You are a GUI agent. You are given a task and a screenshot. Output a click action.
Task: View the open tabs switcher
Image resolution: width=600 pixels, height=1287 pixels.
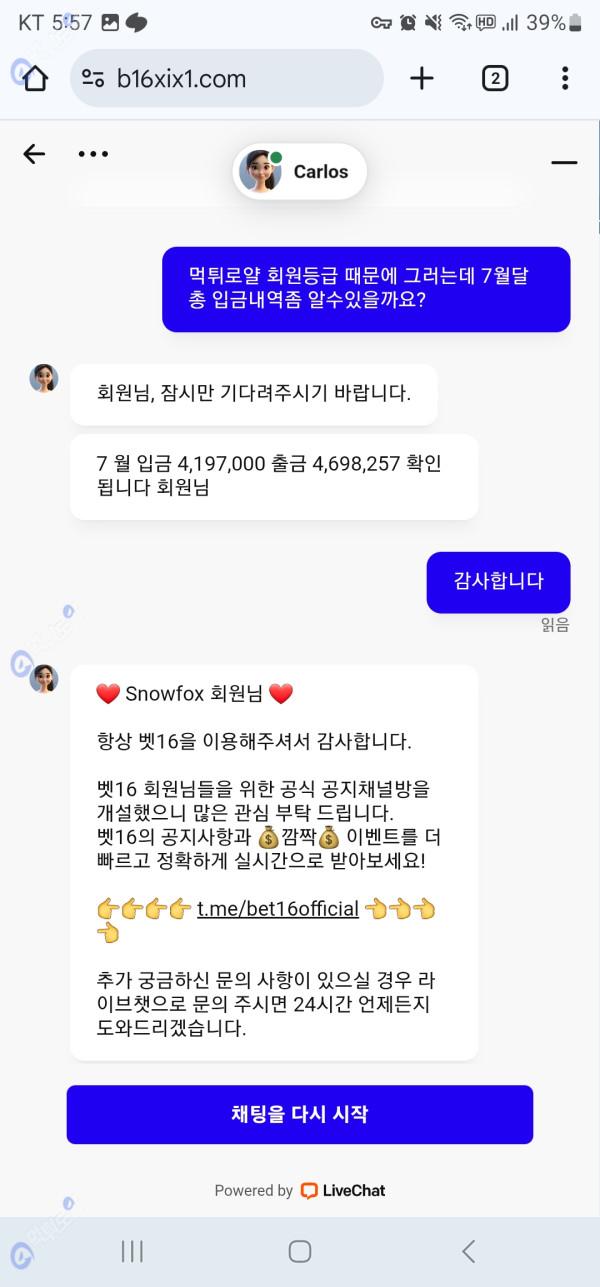(x=495, y=78)
